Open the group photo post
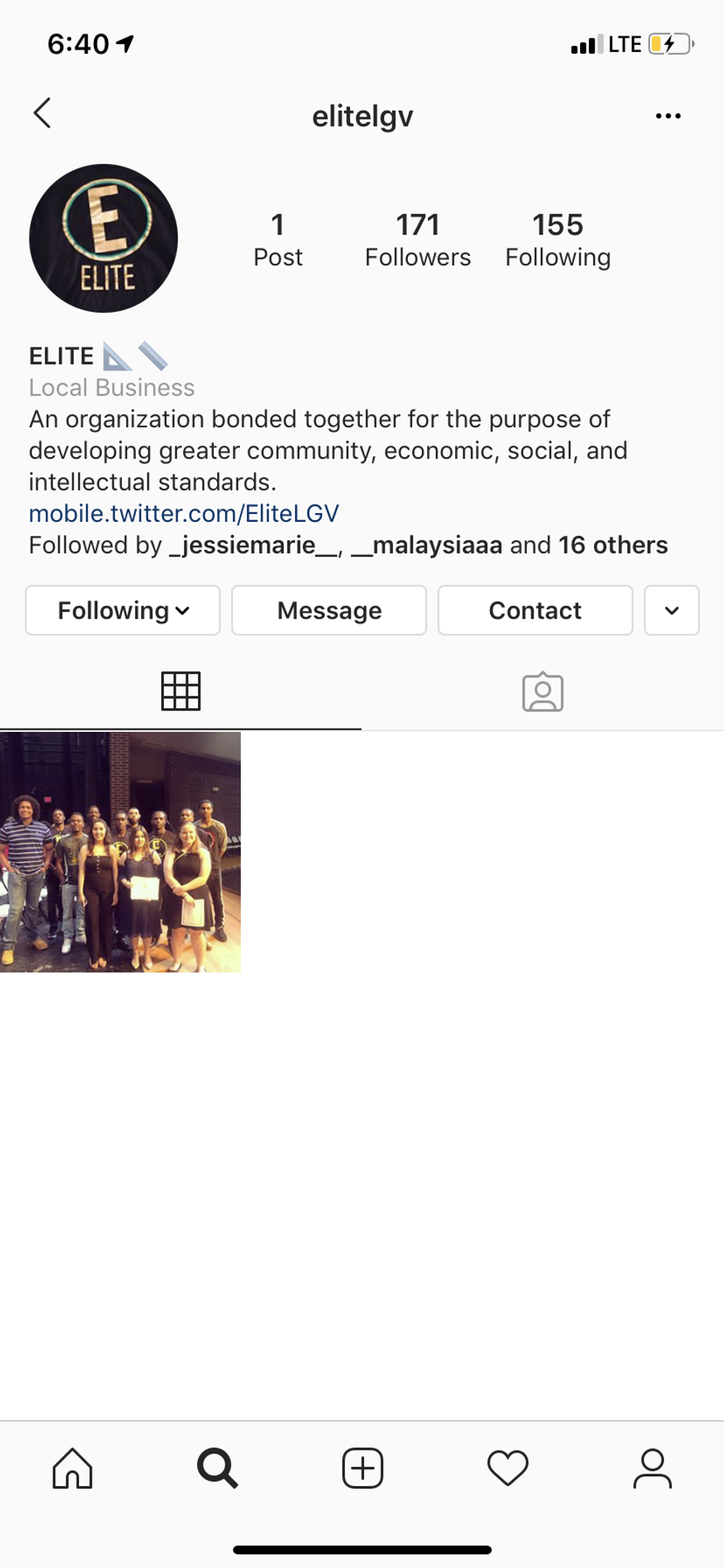Image resolution: width=724 pixels, height=1568 pixels. coord(120,852)
